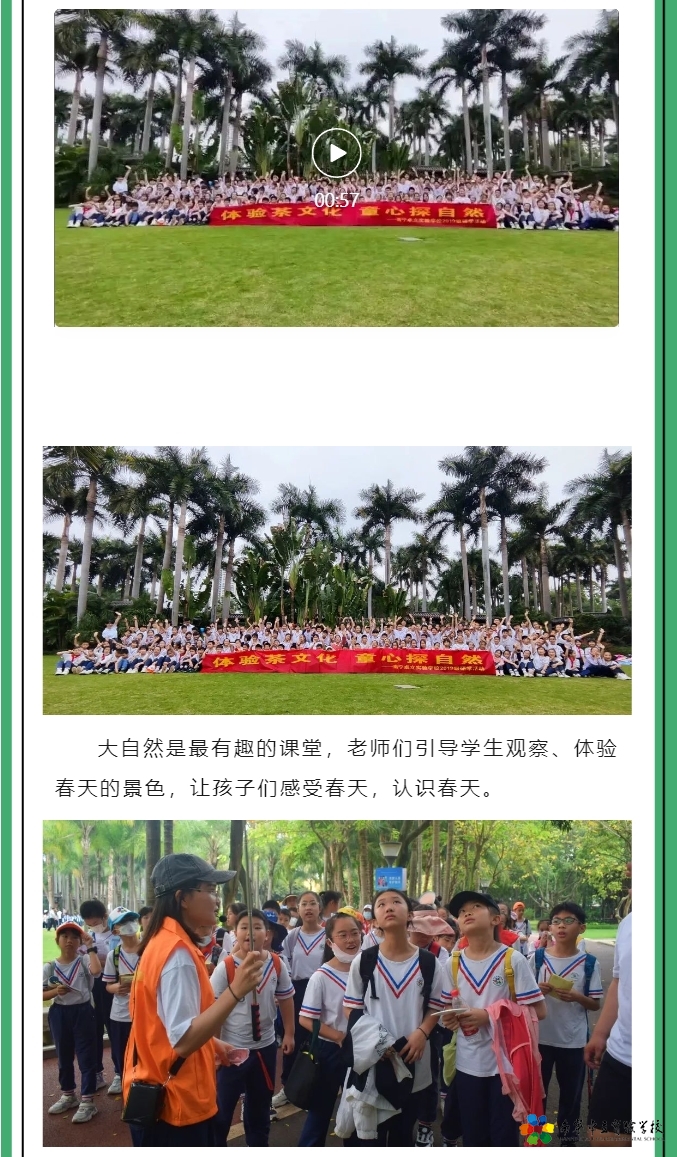Play the 00:57 video
The image size is (677, 1157).
coord(337,153)
